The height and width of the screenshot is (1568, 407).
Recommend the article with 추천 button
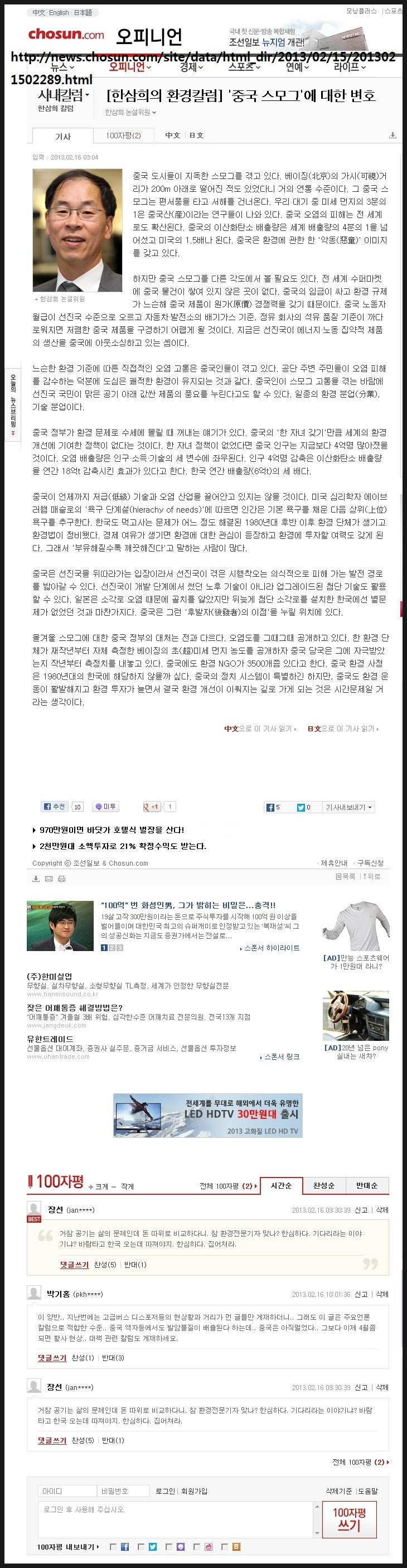pyautogui.click(x=55, y=807)
